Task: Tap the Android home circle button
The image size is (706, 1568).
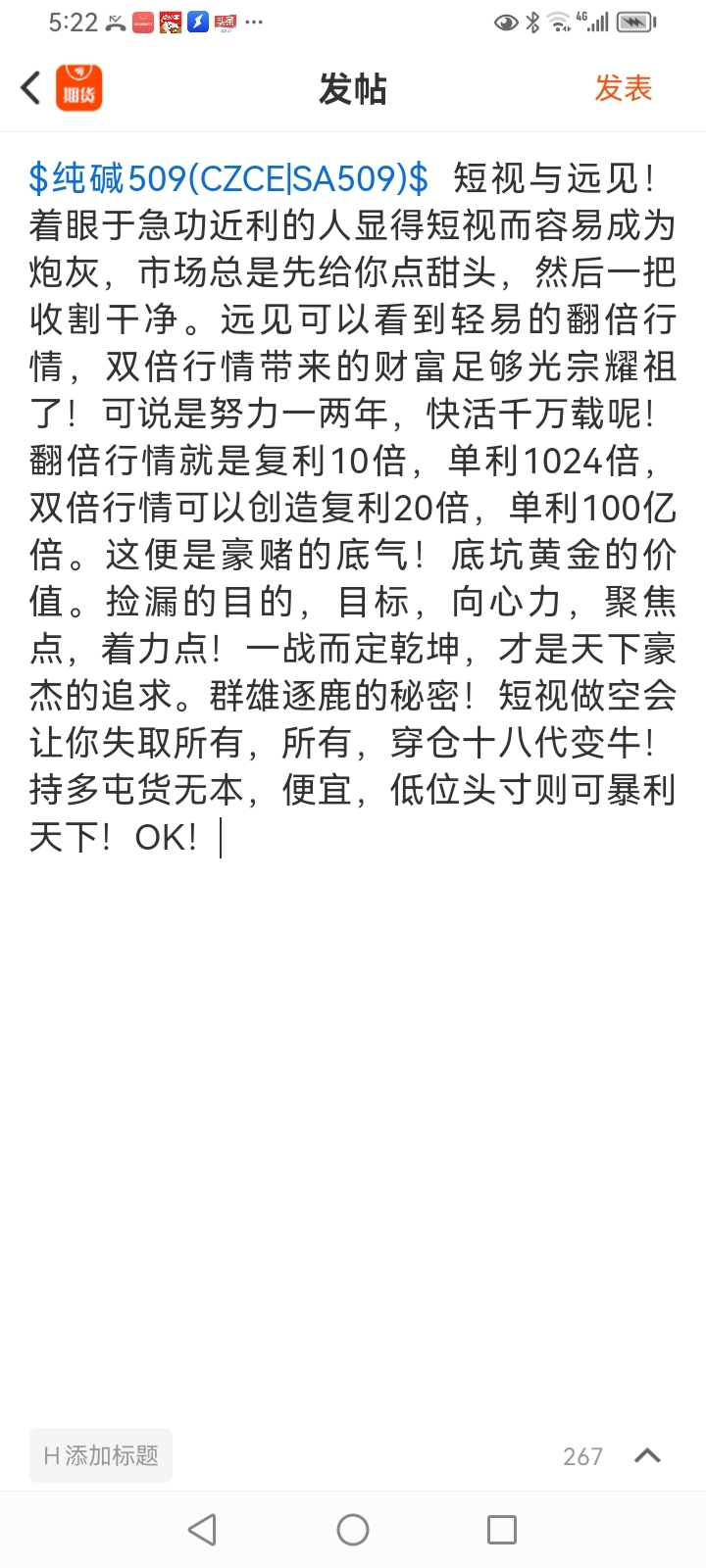Action: click(x=353, y=1528)
